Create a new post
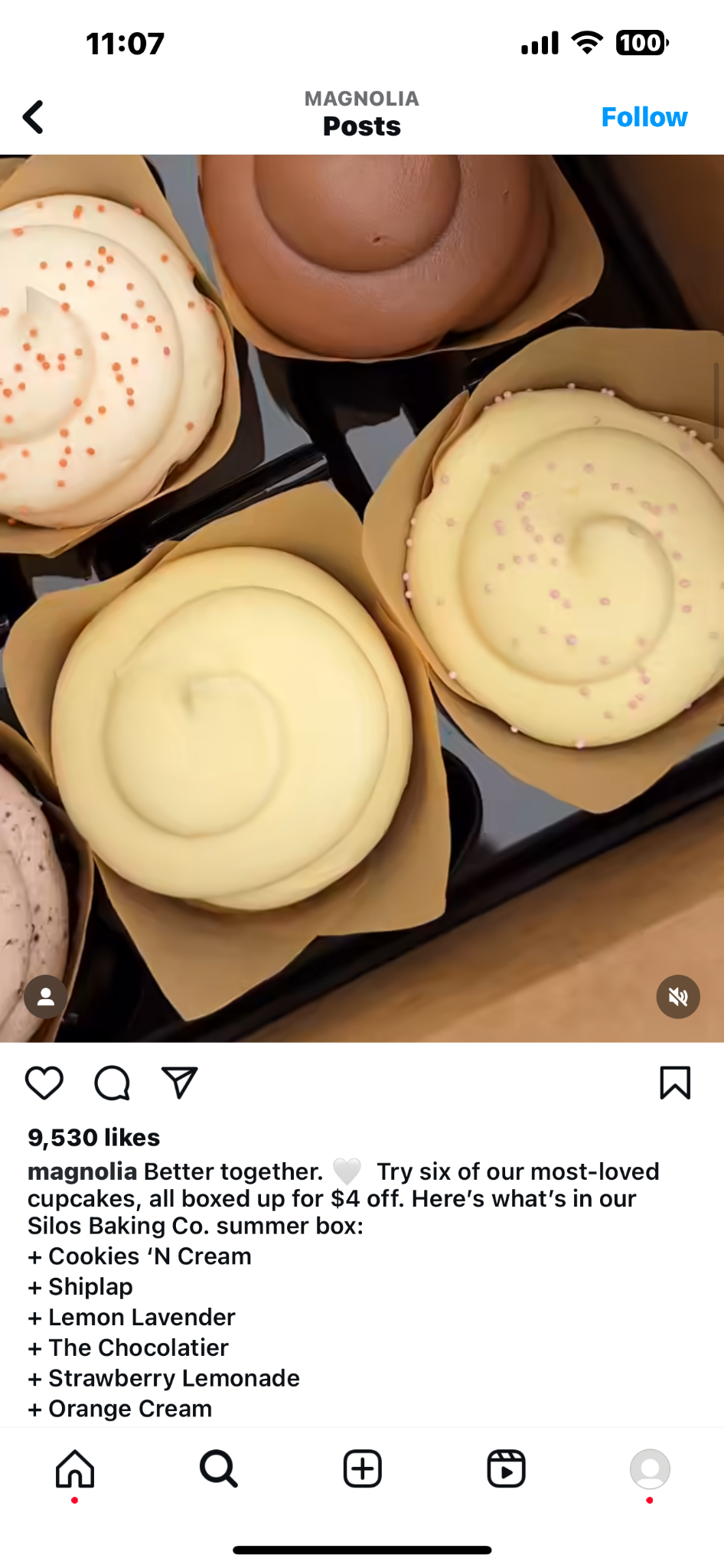 pos(362,1468)
